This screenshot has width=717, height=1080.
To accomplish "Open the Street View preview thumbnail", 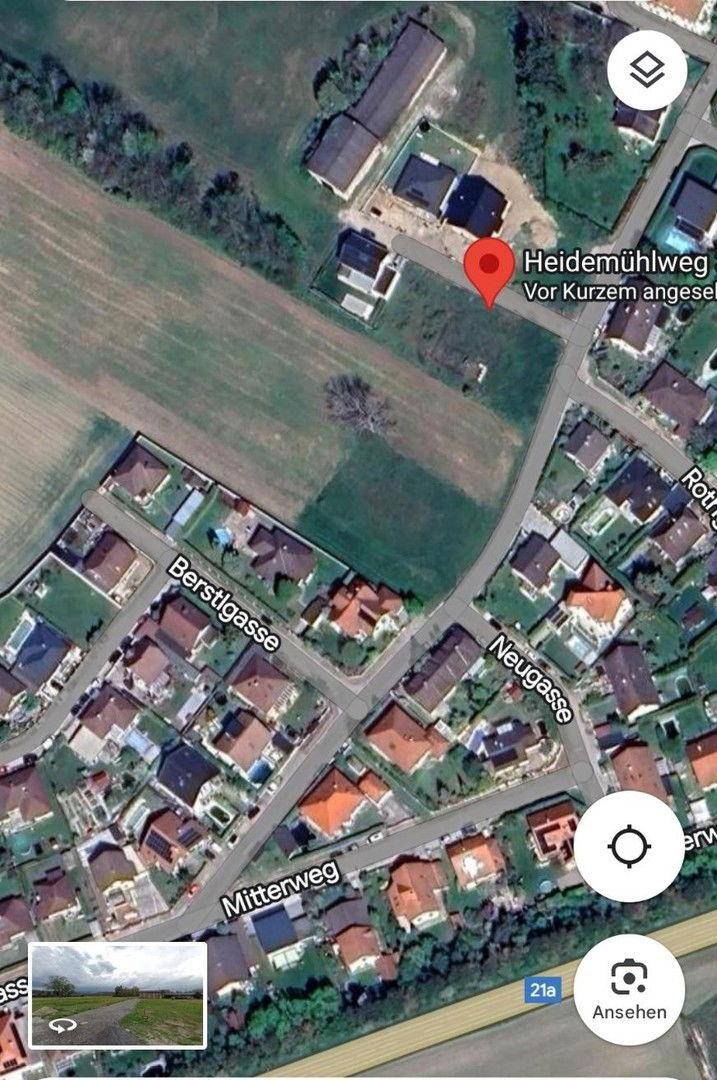I will click(x=118, y=995).
